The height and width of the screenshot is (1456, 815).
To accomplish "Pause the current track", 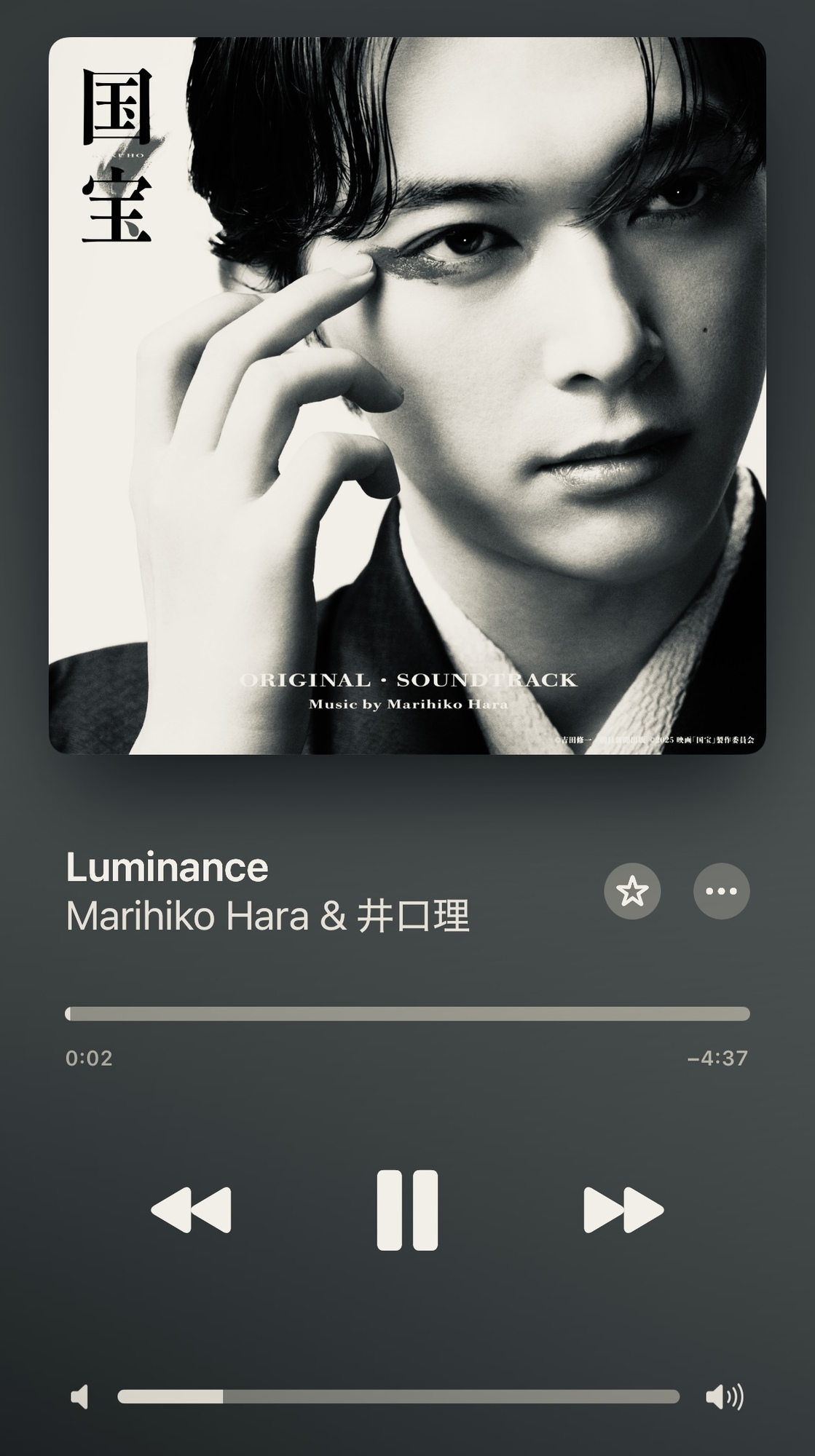I will [x=407, y=1210].
